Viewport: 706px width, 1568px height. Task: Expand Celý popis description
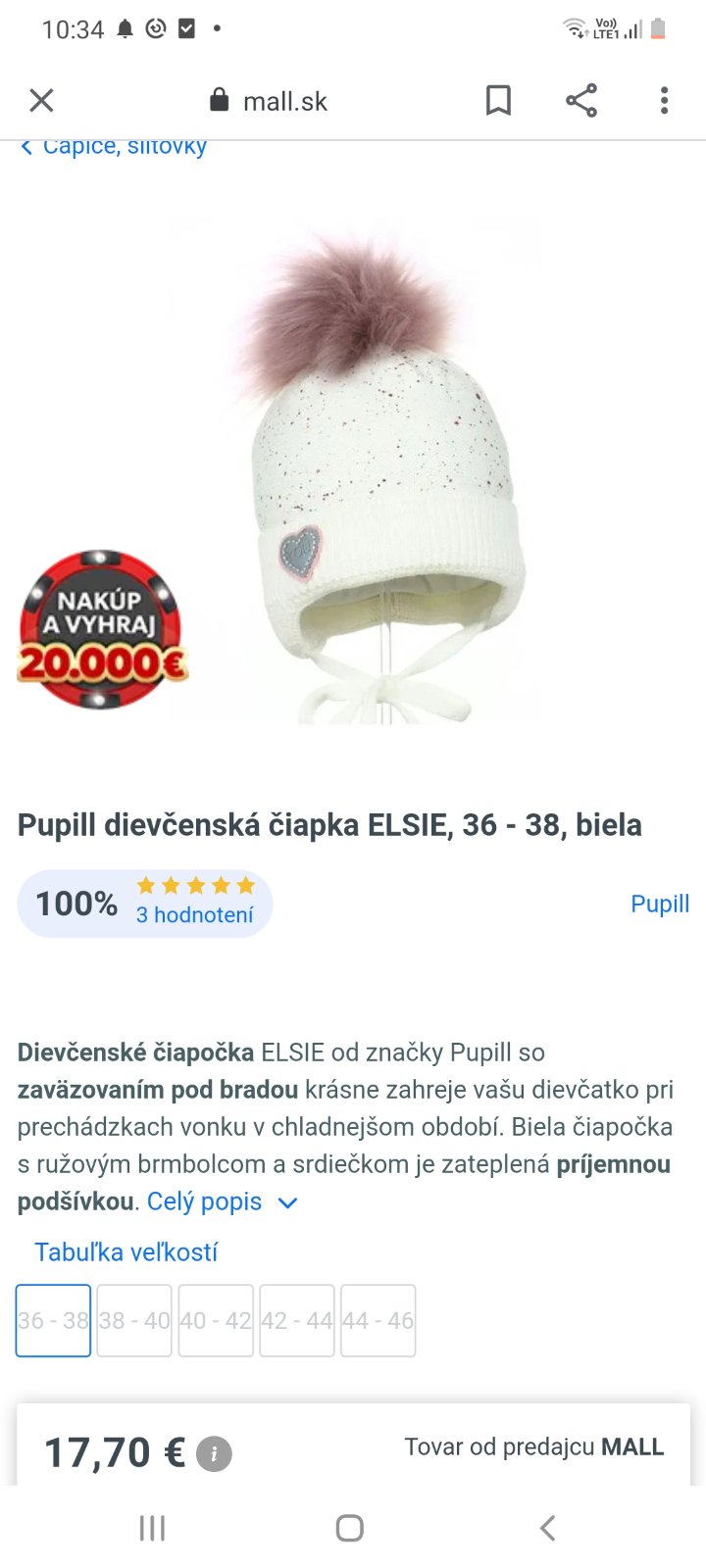pos(222,1201)
